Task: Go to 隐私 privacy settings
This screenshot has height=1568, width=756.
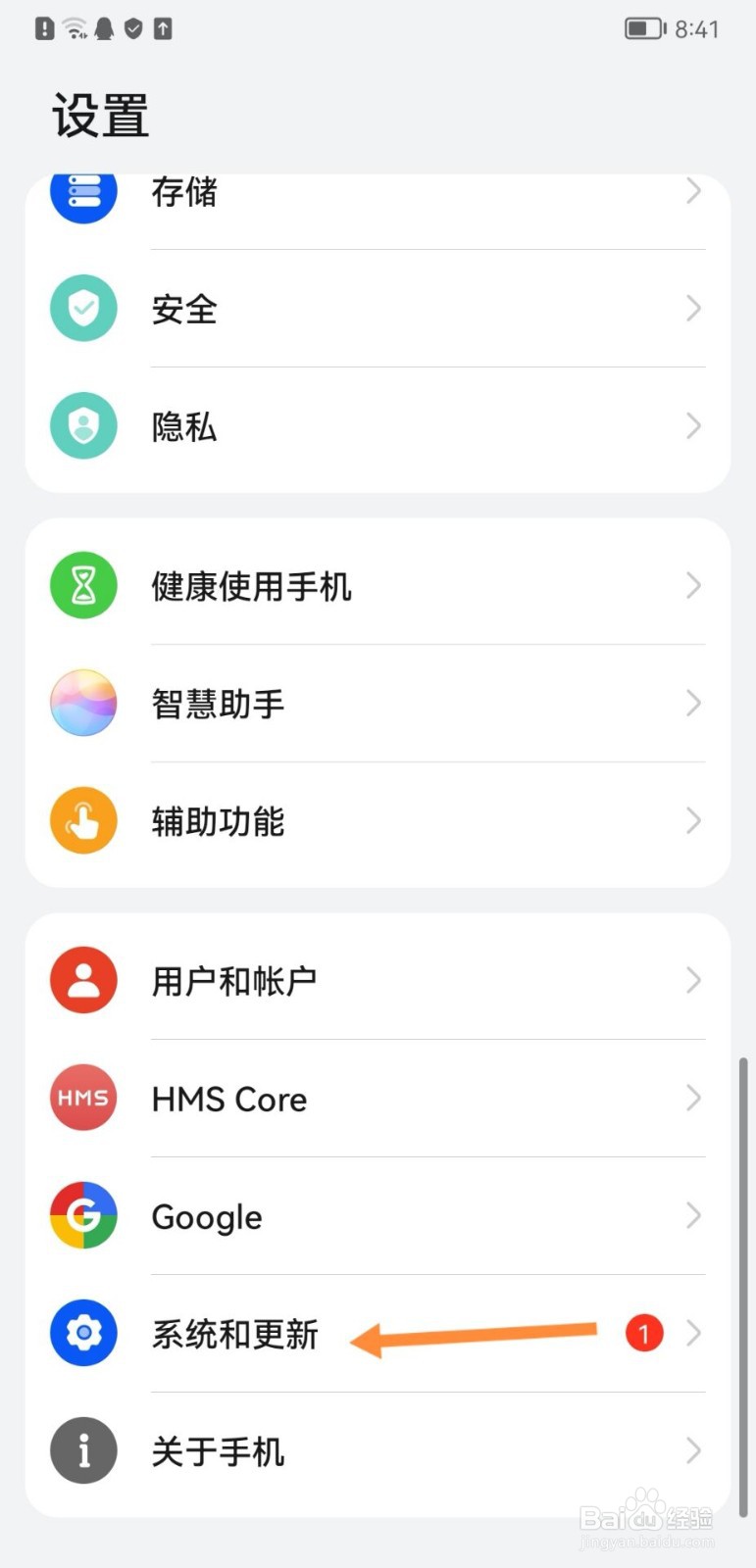Action: click(378, 426)
